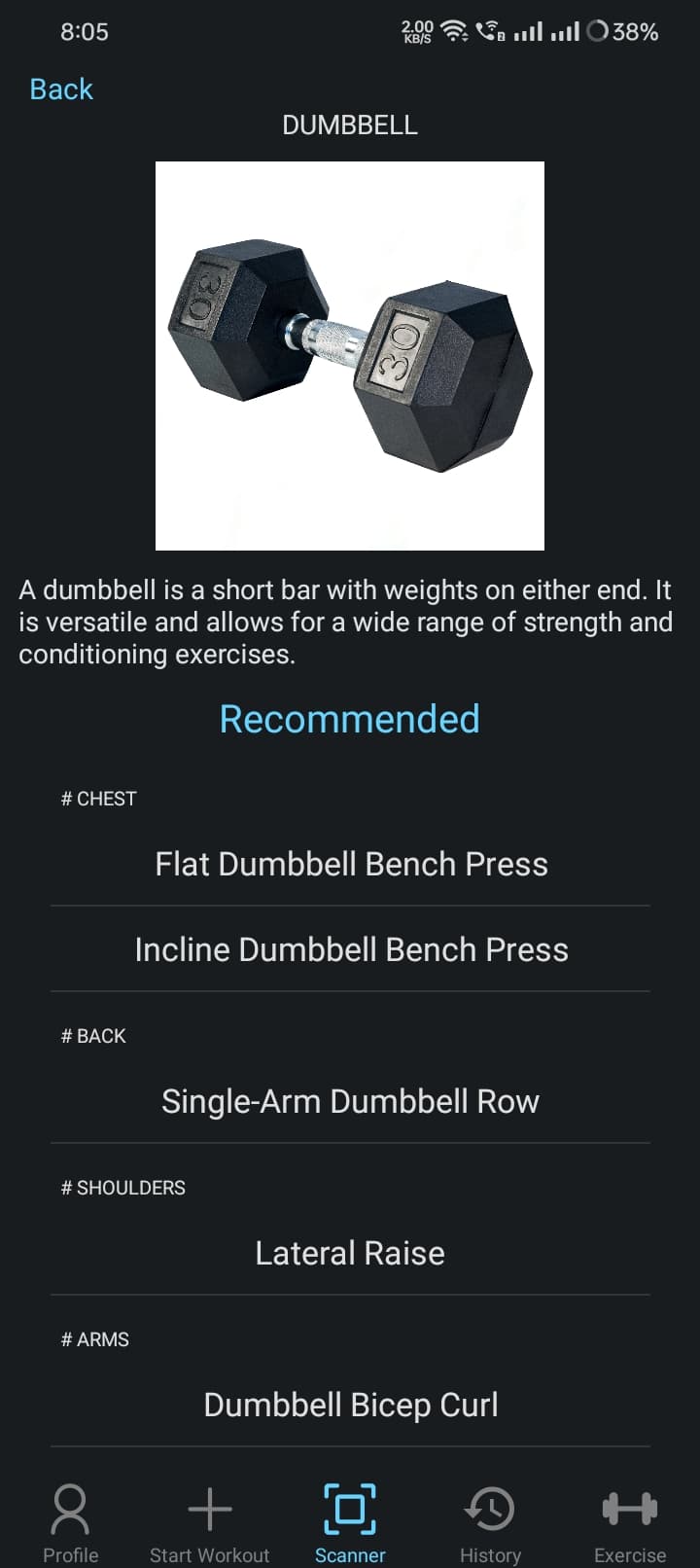Viewport: 700px width, 1568px height.
Task: Open Dumbbell Bicep Curl exercise
Action: [350, 1405]
